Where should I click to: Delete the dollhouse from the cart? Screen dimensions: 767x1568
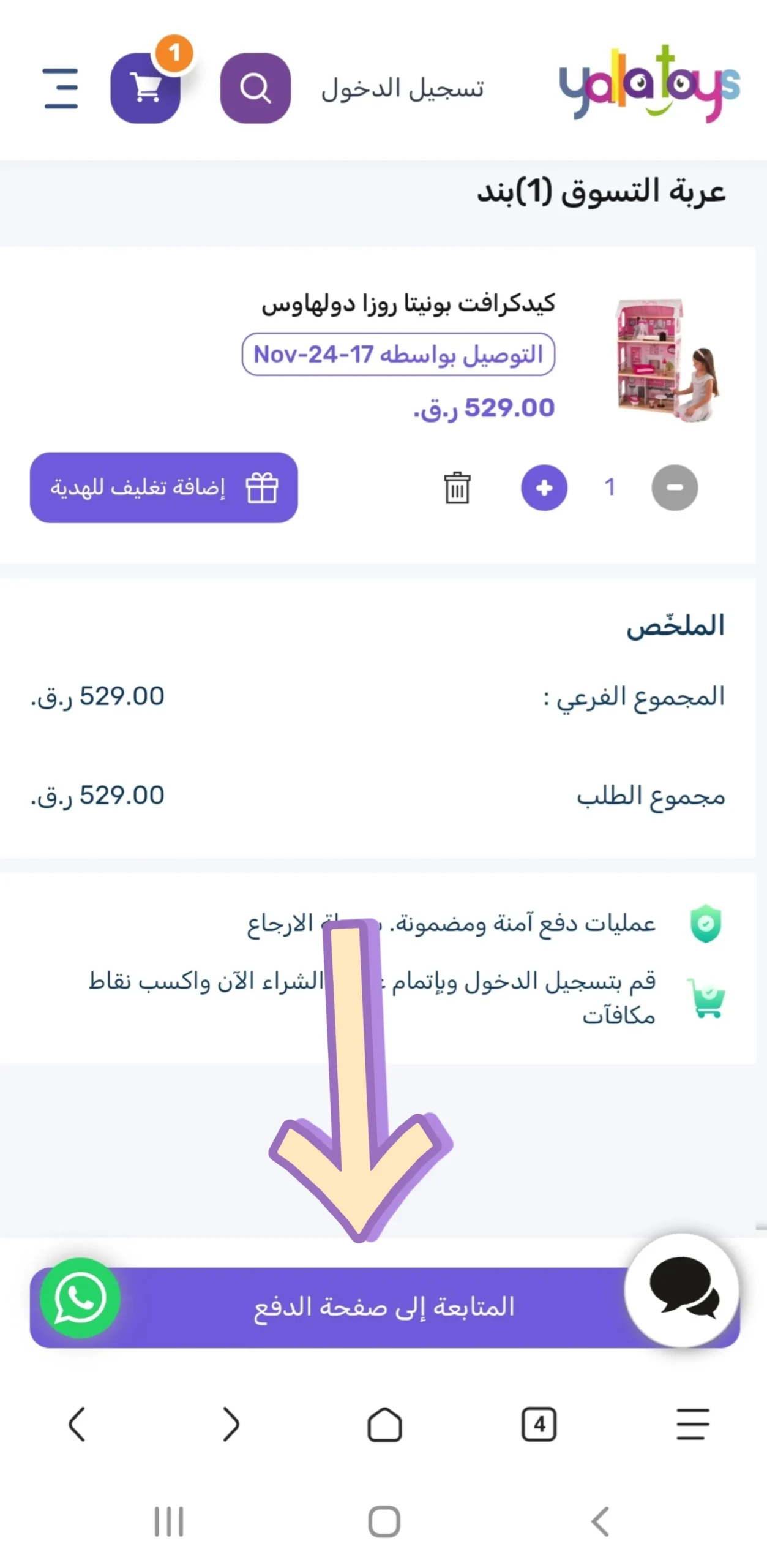(x=457, y=488)
